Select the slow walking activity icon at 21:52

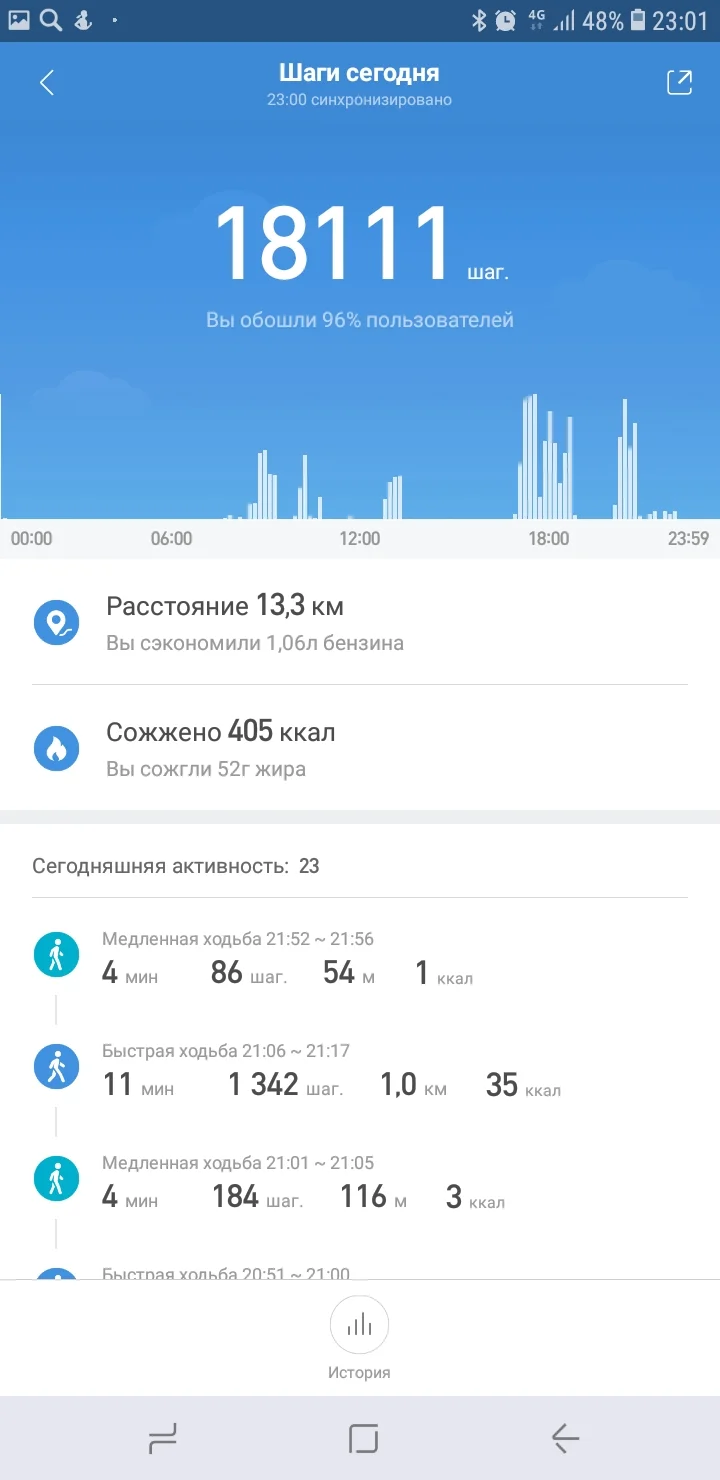[55, 954]
